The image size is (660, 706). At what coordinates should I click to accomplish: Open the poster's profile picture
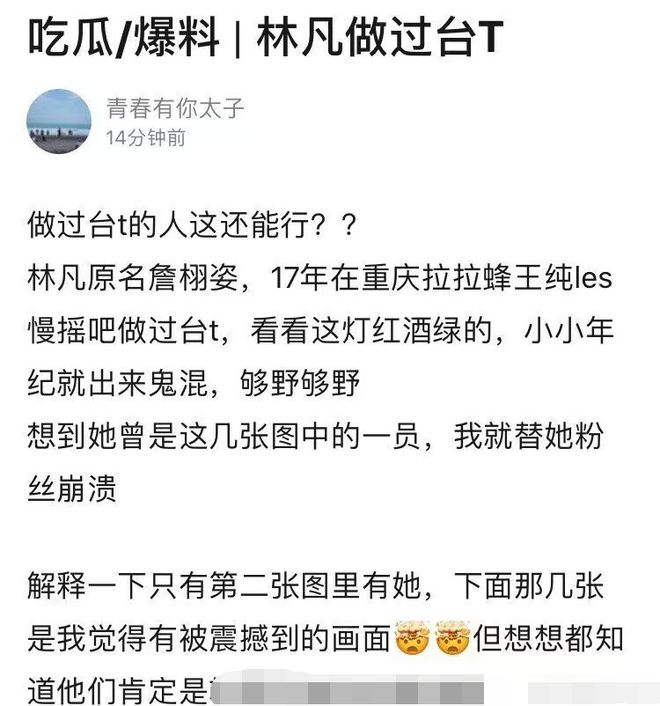59,121
